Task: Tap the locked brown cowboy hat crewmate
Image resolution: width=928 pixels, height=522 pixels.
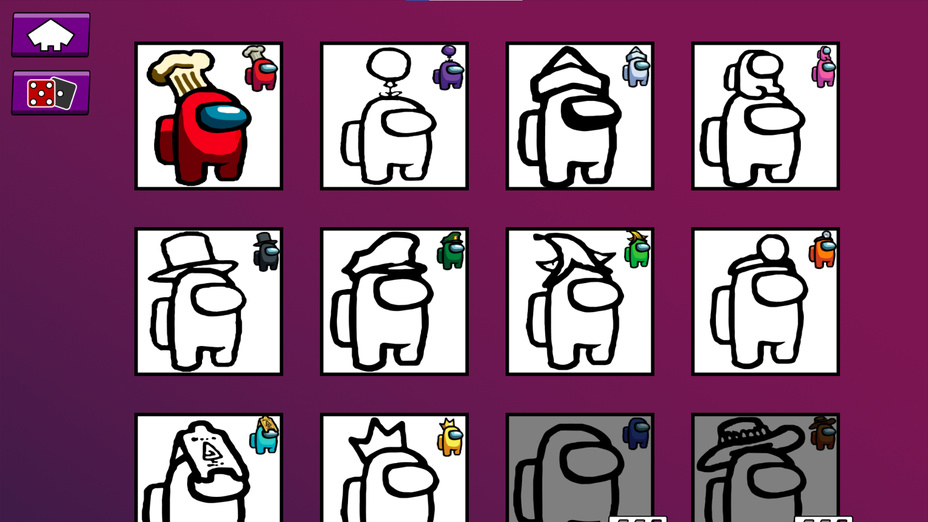Action: pyautogui.click(x=765, y=468)
